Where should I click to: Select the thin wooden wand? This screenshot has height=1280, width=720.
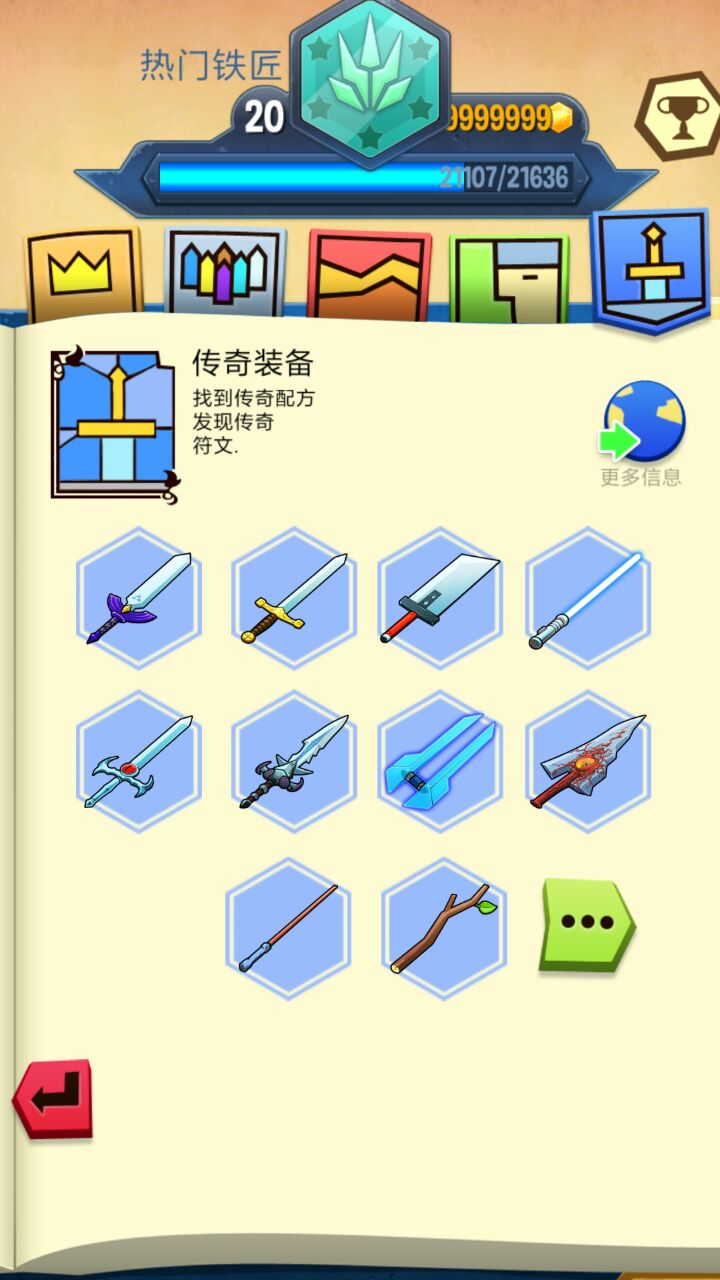pos(288,928)
